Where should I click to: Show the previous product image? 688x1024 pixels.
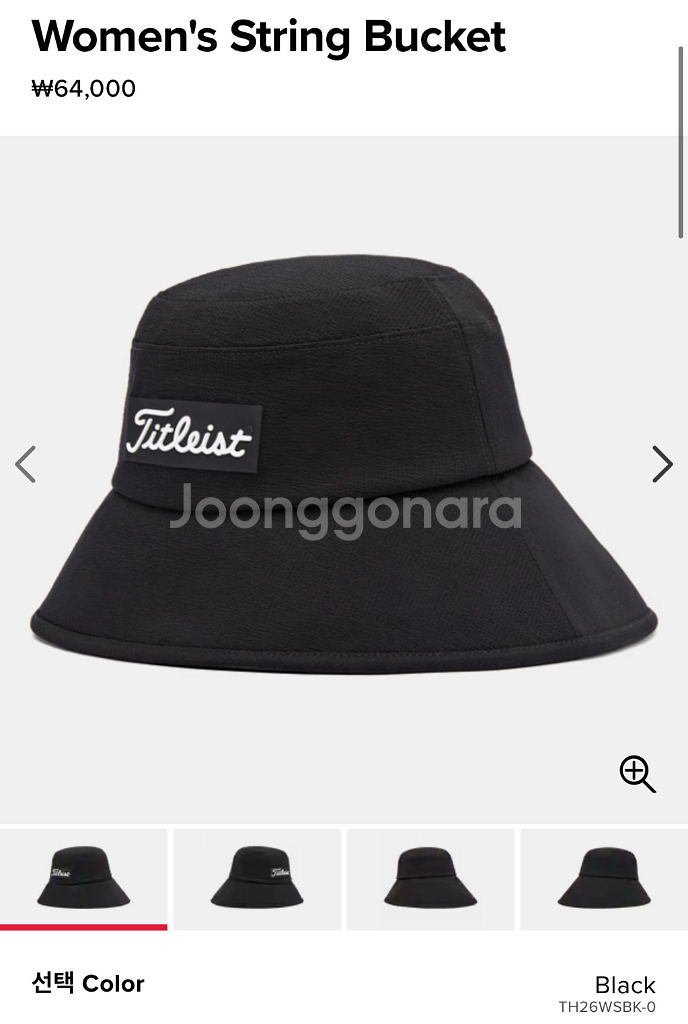coord(26,464)
